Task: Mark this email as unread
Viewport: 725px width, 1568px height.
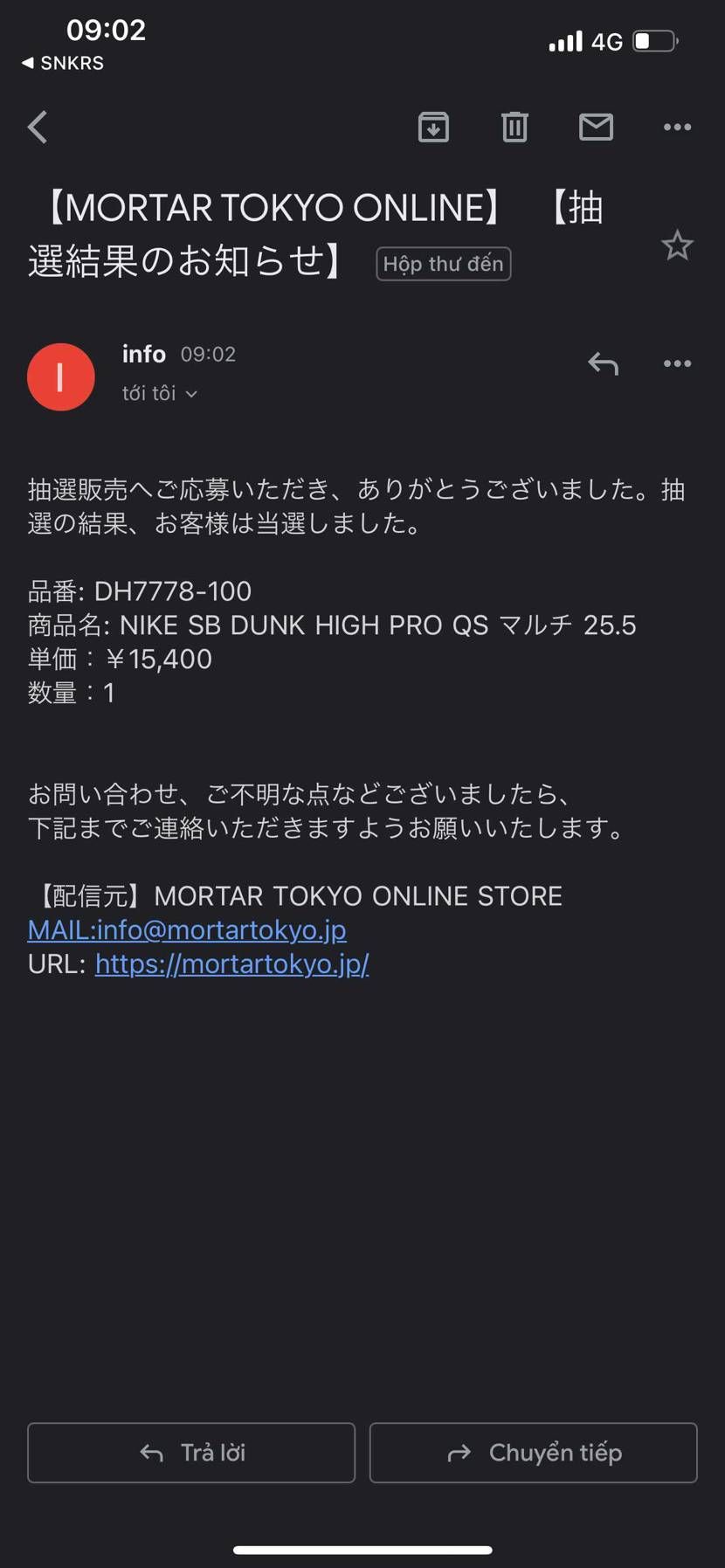Action: point(596,128)
